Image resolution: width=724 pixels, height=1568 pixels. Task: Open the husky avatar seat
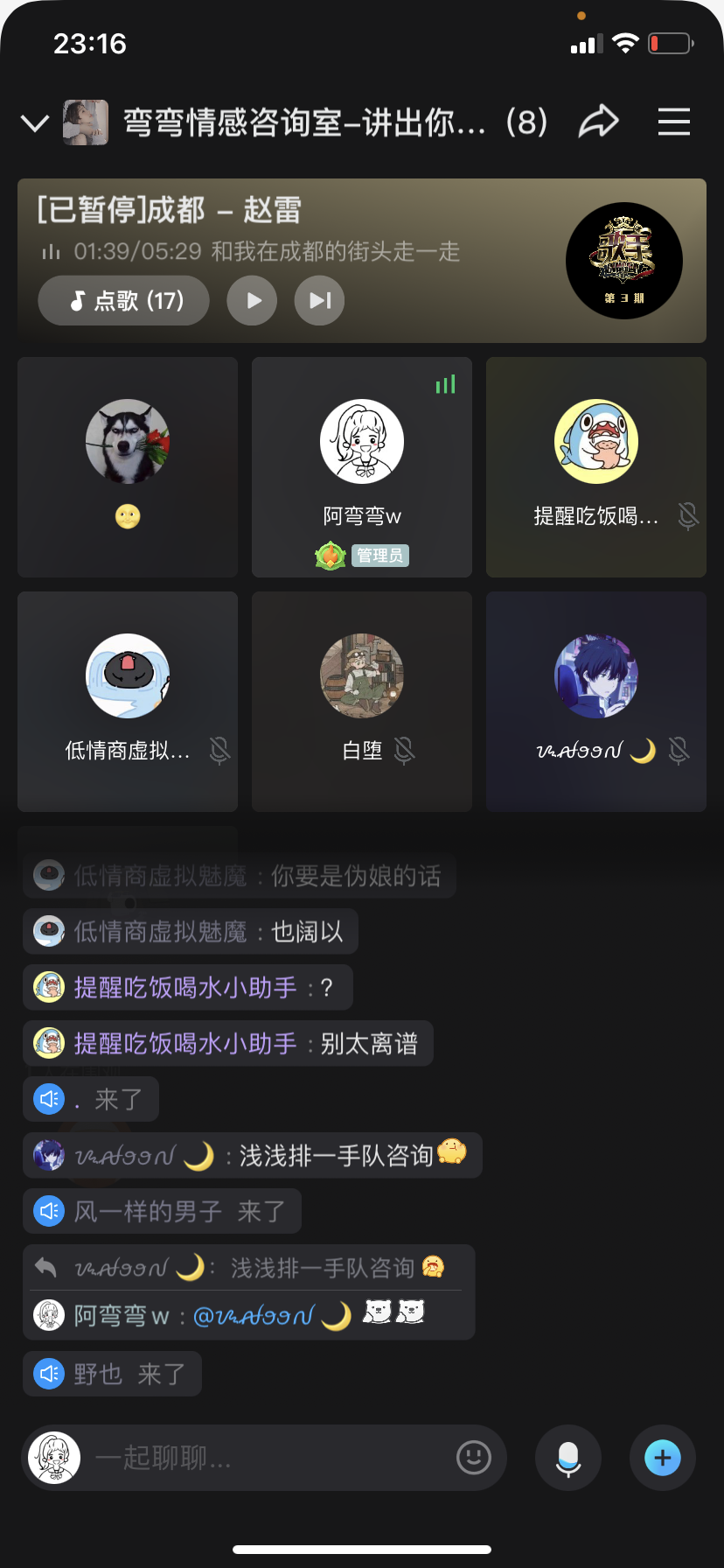tap(128, 467)
